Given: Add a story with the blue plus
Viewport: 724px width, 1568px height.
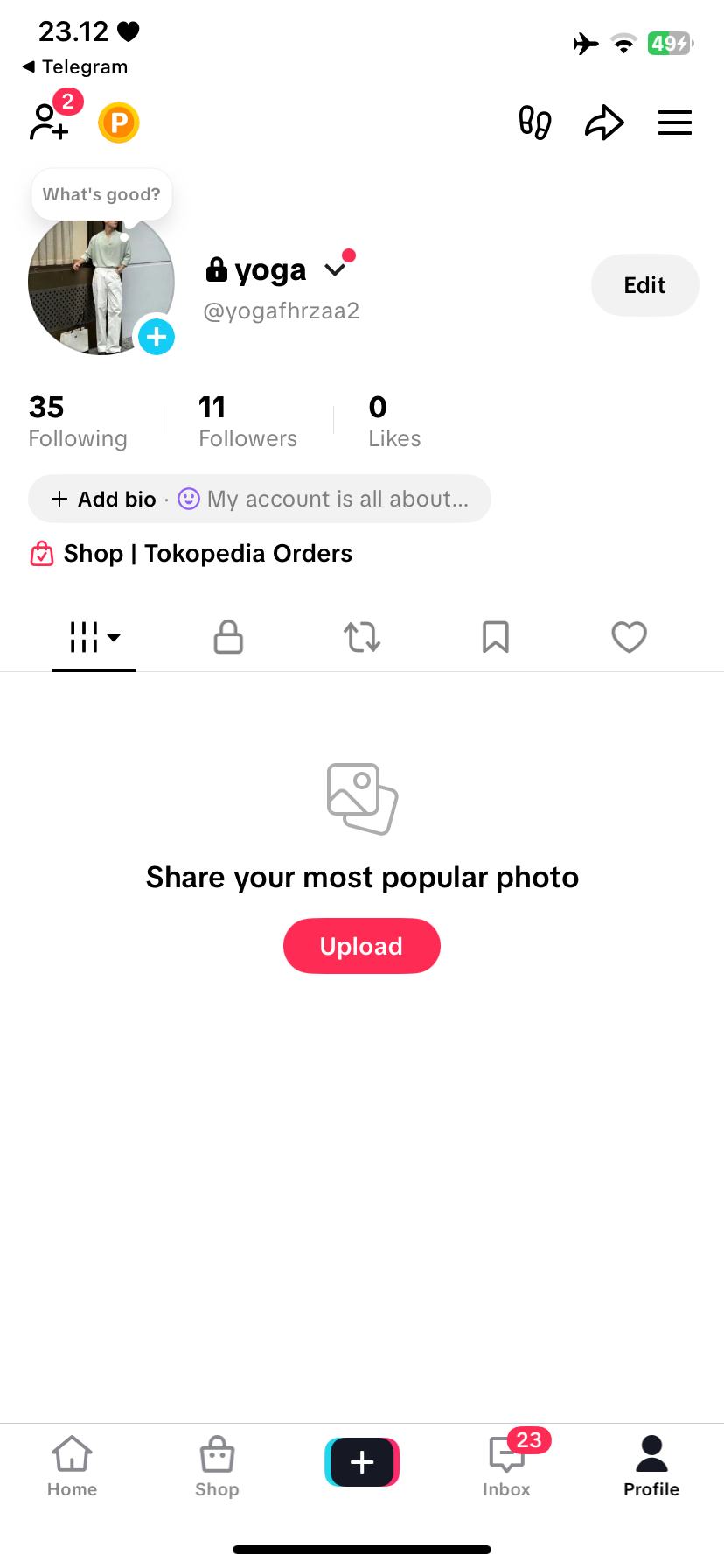Looking at the screenshot, I should pos(157,337).
